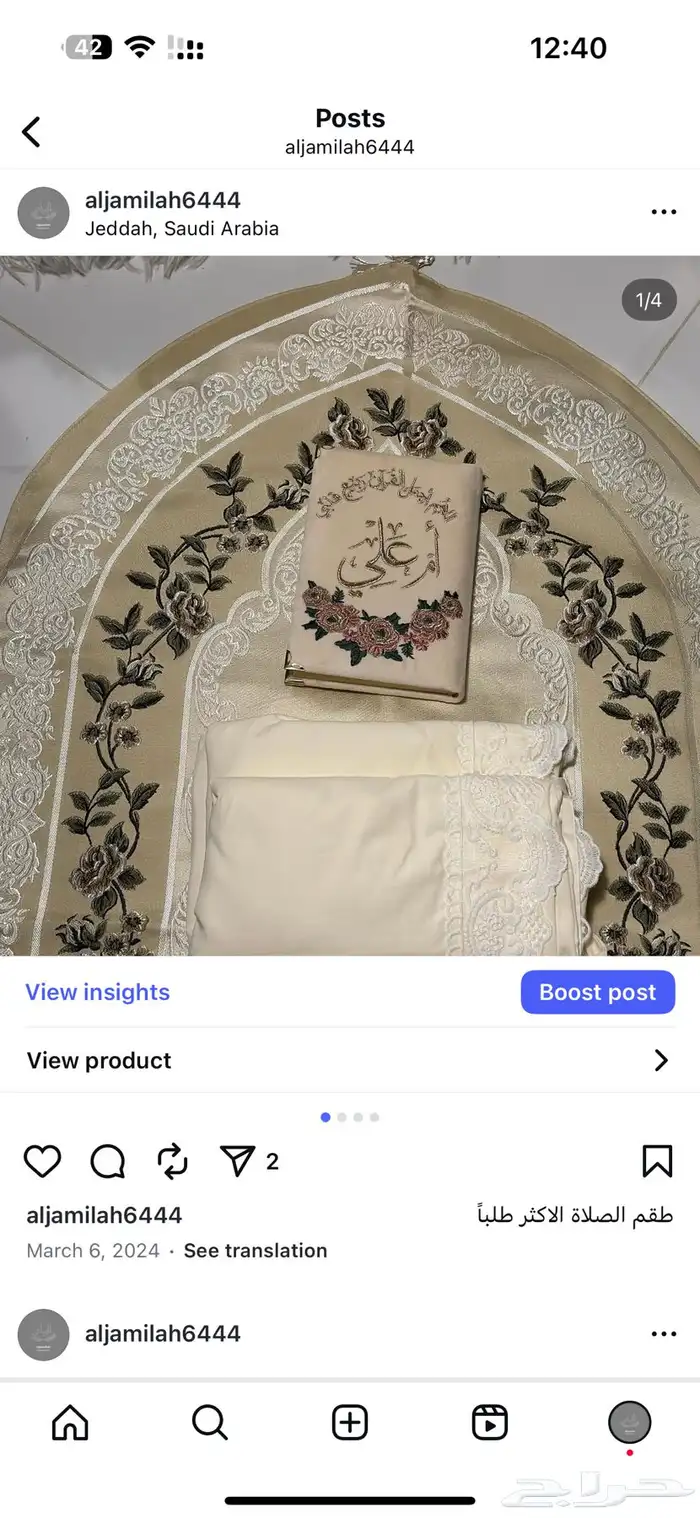
Task: Open comments on the post
Action: coord(107,1161)
